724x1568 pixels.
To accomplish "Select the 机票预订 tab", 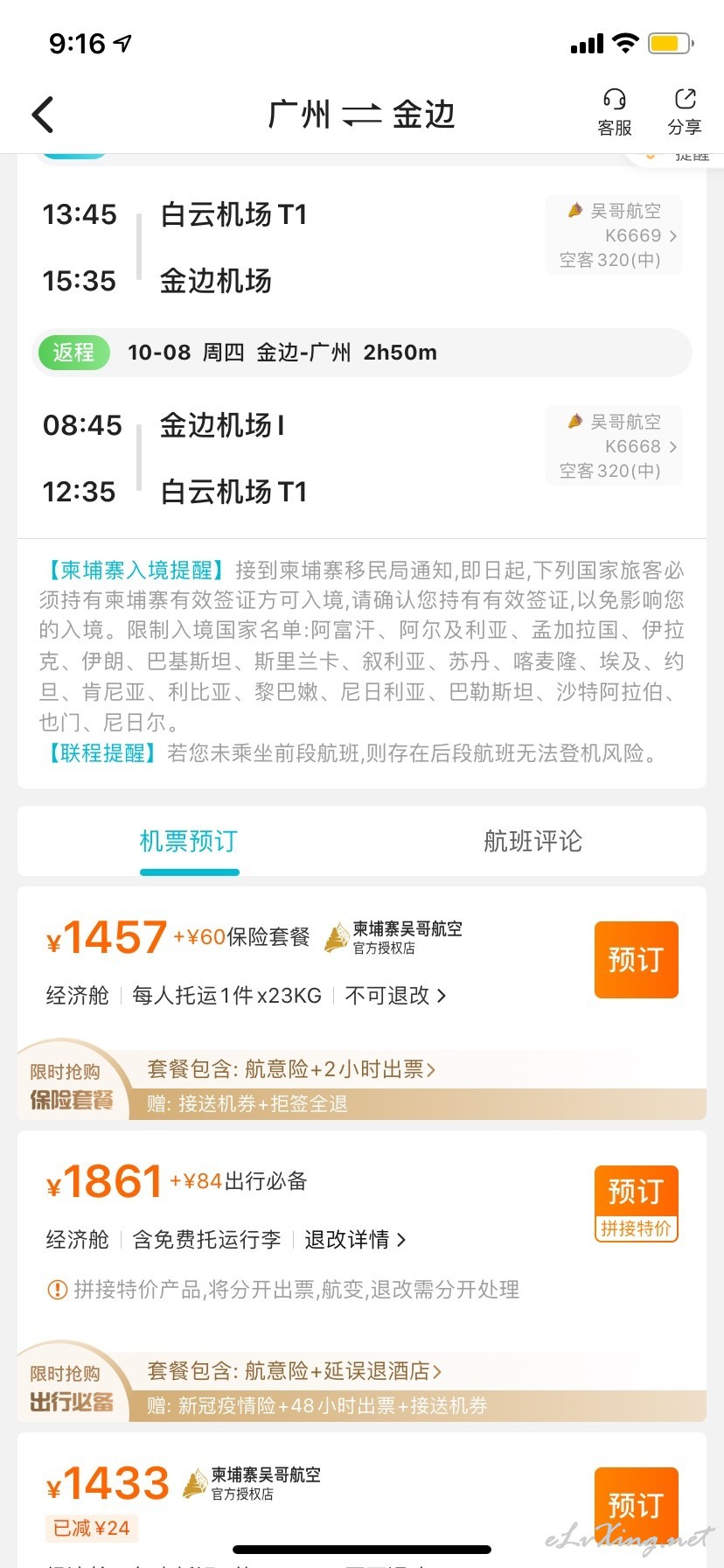I will (189, 841).
